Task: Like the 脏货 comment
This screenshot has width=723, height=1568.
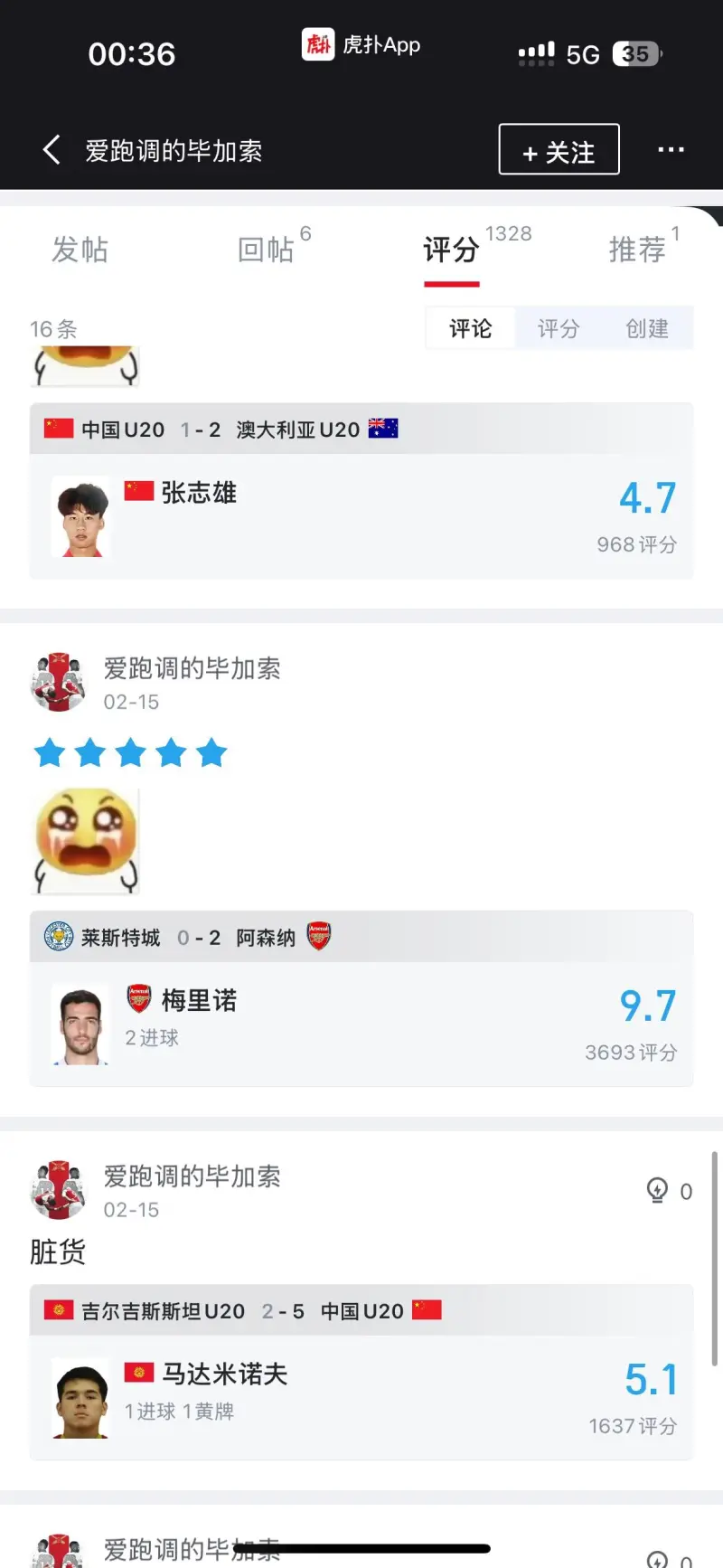Action: point(658,1191)
